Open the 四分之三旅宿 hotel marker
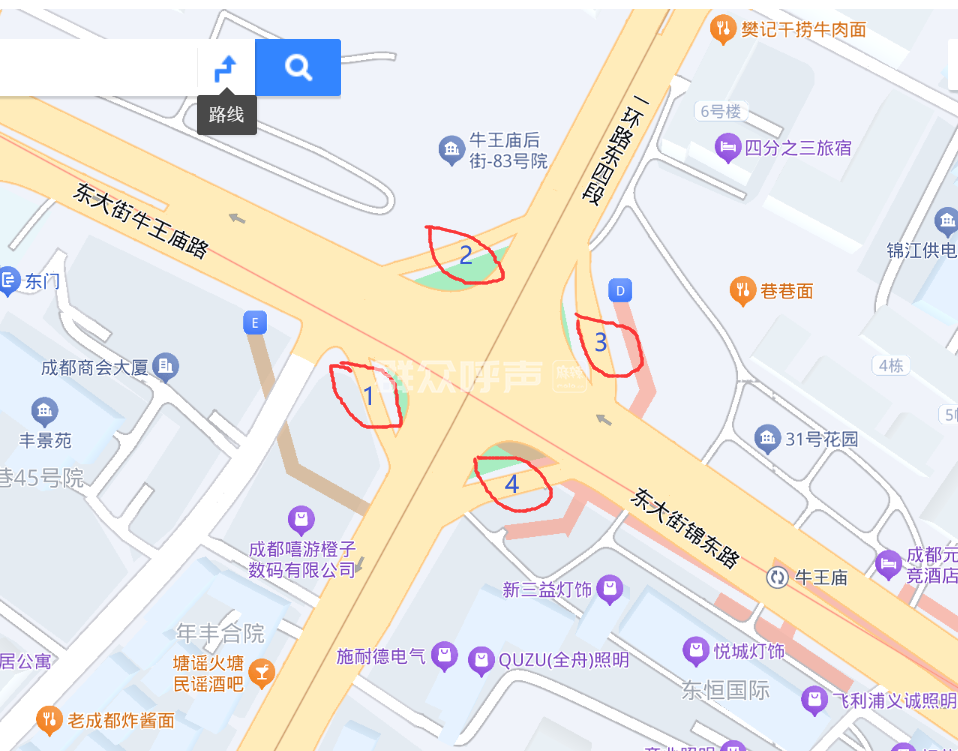This screenshot has height=751, width=958. point(728,148)
